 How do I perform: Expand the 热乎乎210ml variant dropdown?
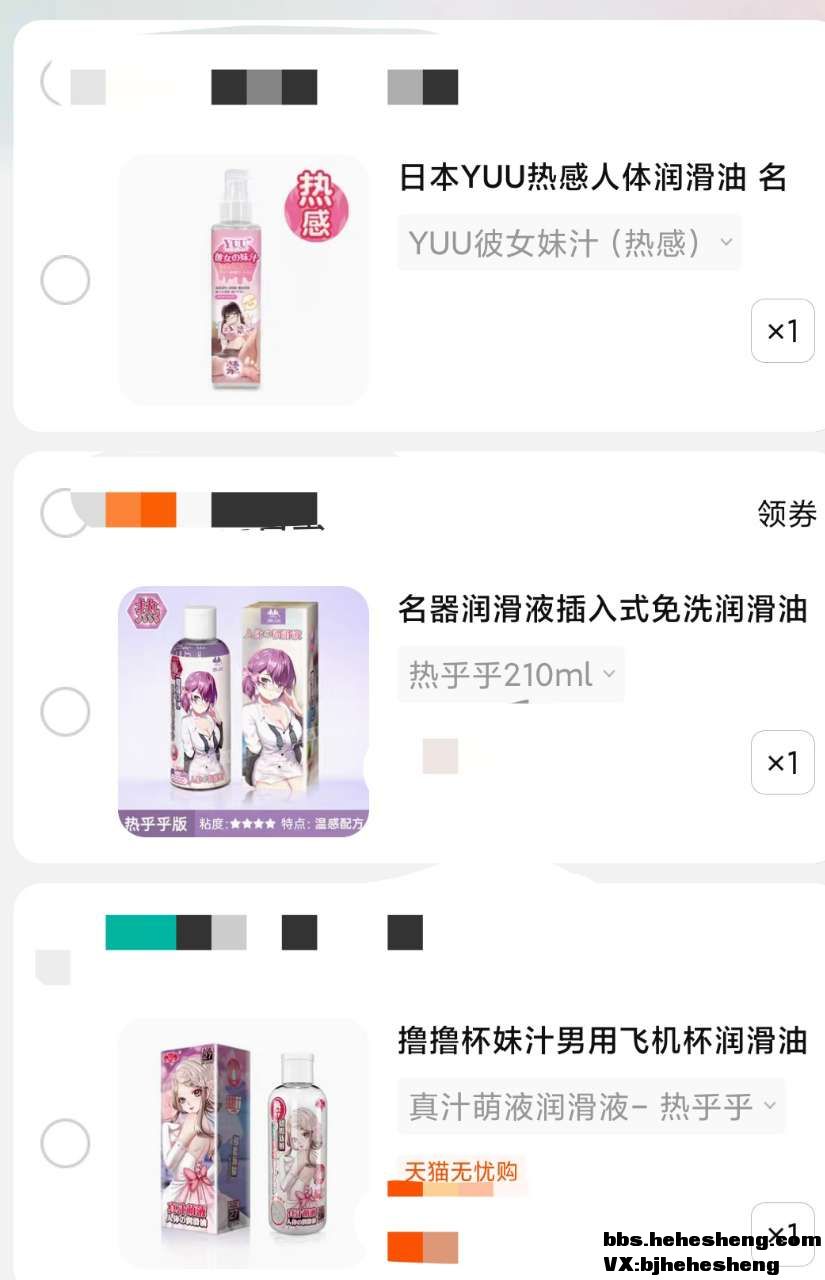[x=511, y=675]
